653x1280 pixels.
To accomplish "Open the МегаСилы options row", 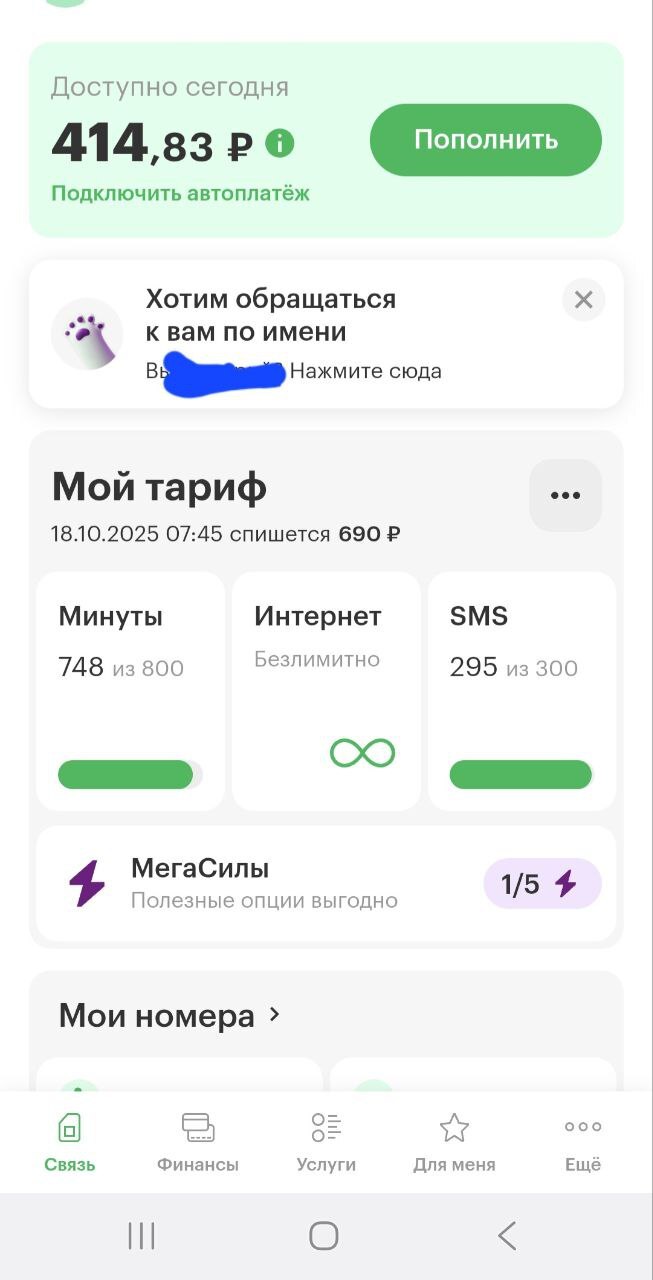I will coord(300,883).
